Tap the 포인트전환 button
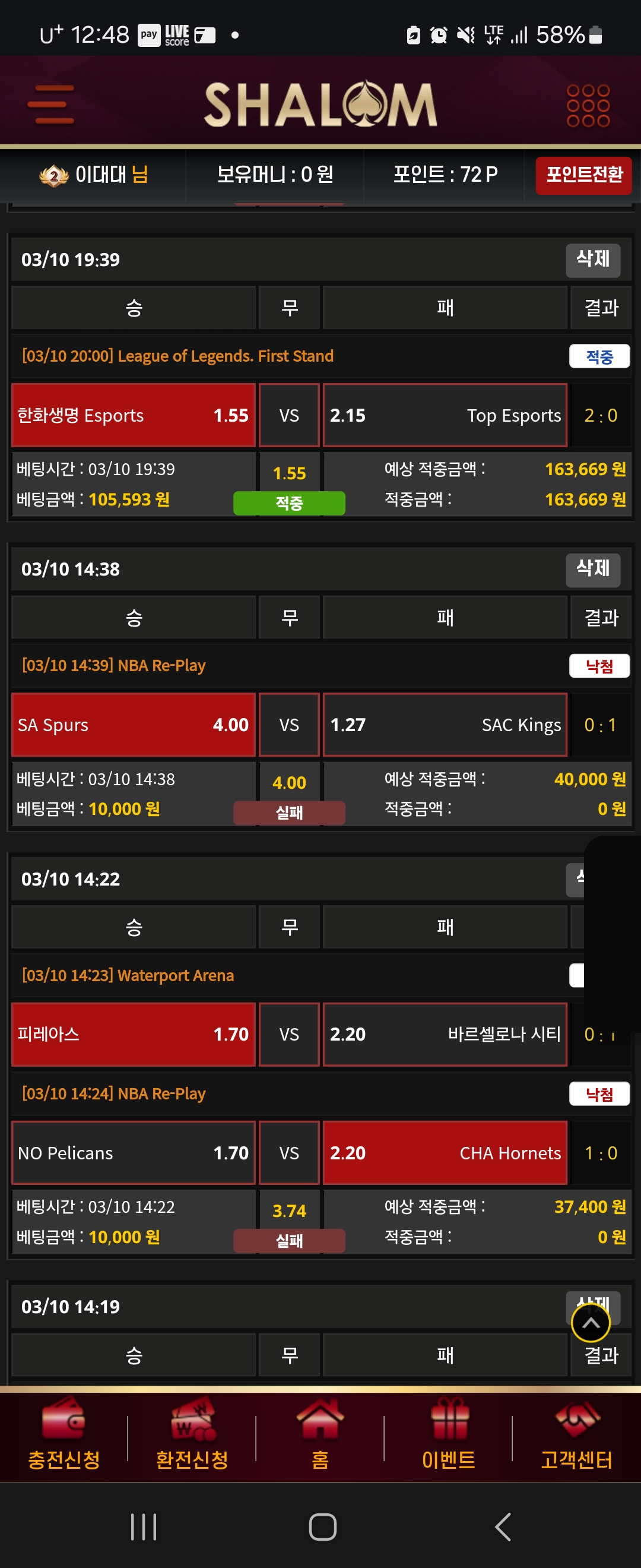 click(583, 175)
